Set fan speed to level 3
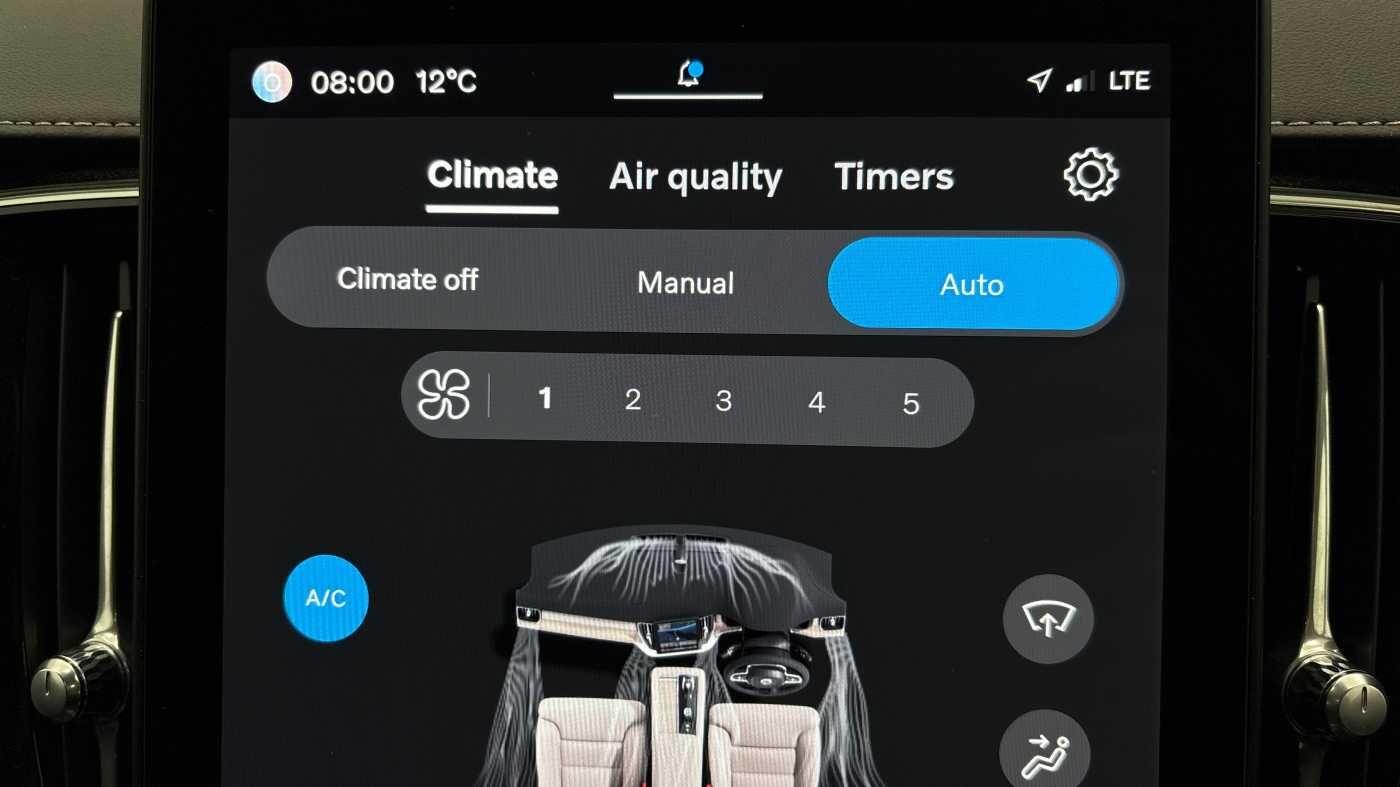This screenshot has height=787, width=1400. pos(723,401)
